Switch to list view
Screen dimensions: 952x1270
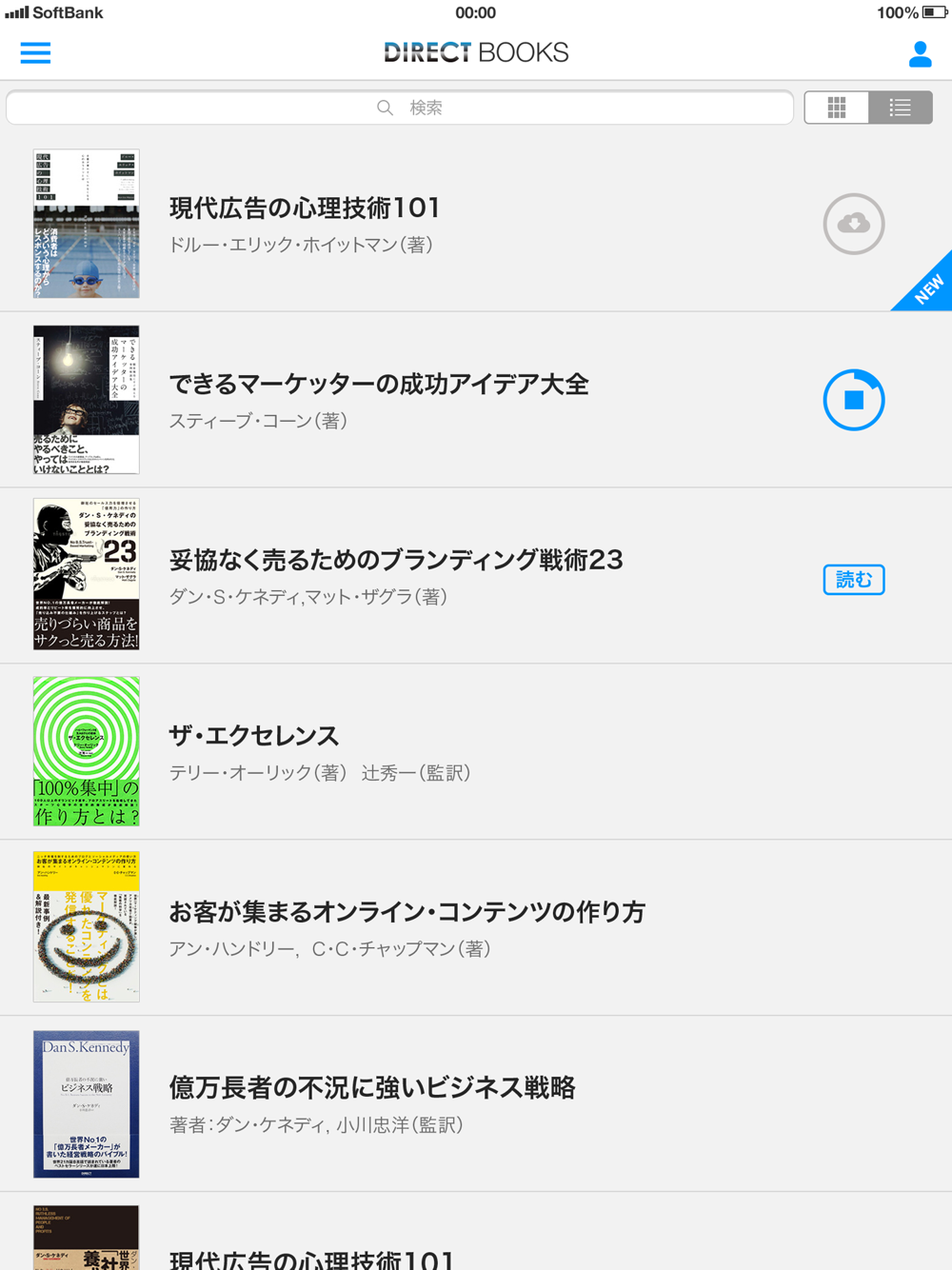[x=900, y=108]
